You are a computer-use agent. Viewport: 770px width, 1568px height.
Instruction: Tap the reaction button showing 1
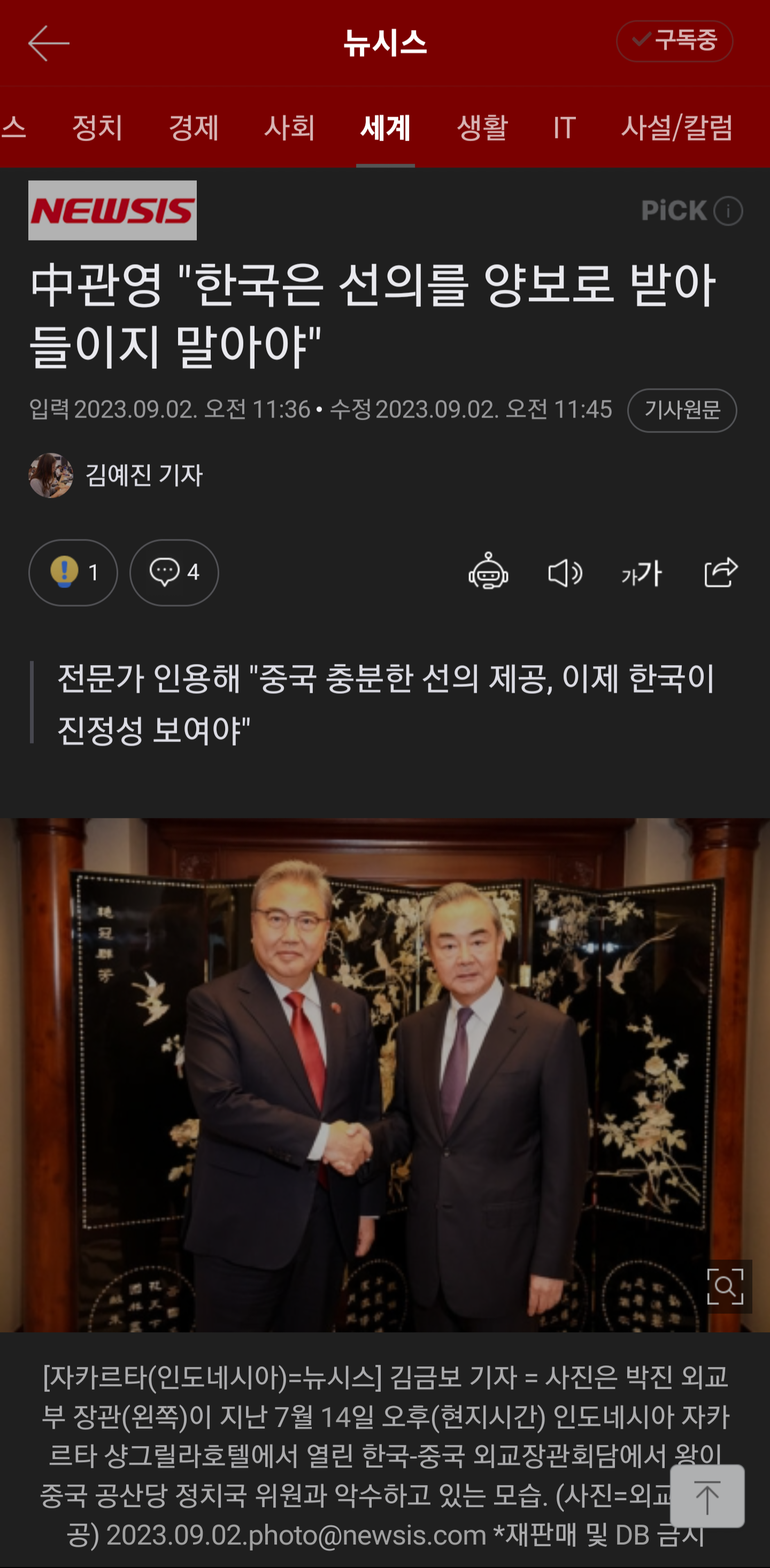click(x=73, y=572)
